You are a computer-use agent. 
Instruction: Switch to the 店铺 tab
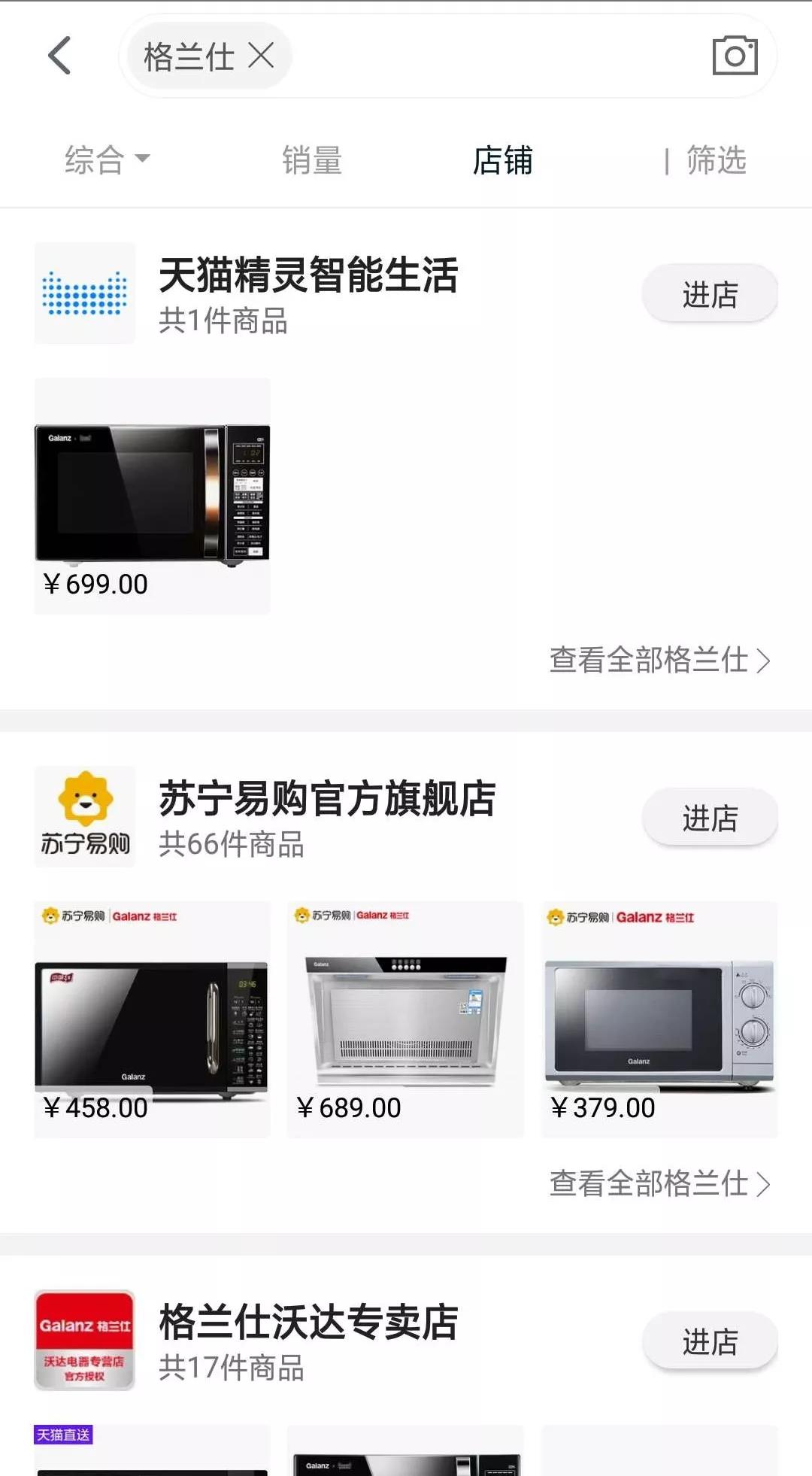[502, 159]
